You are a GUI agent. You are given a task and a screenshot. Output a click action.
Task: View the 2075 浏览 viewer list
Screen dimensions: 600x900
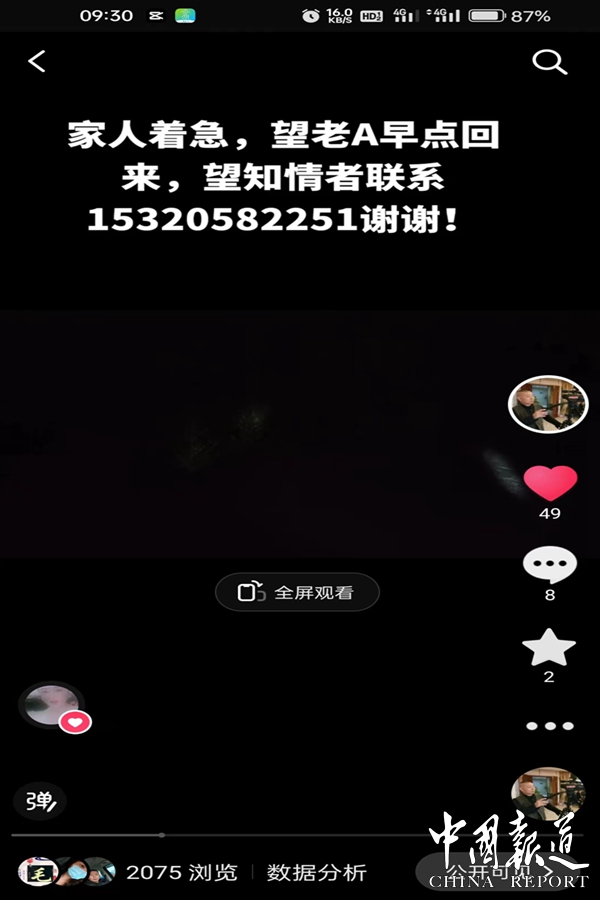click(181, 872)
